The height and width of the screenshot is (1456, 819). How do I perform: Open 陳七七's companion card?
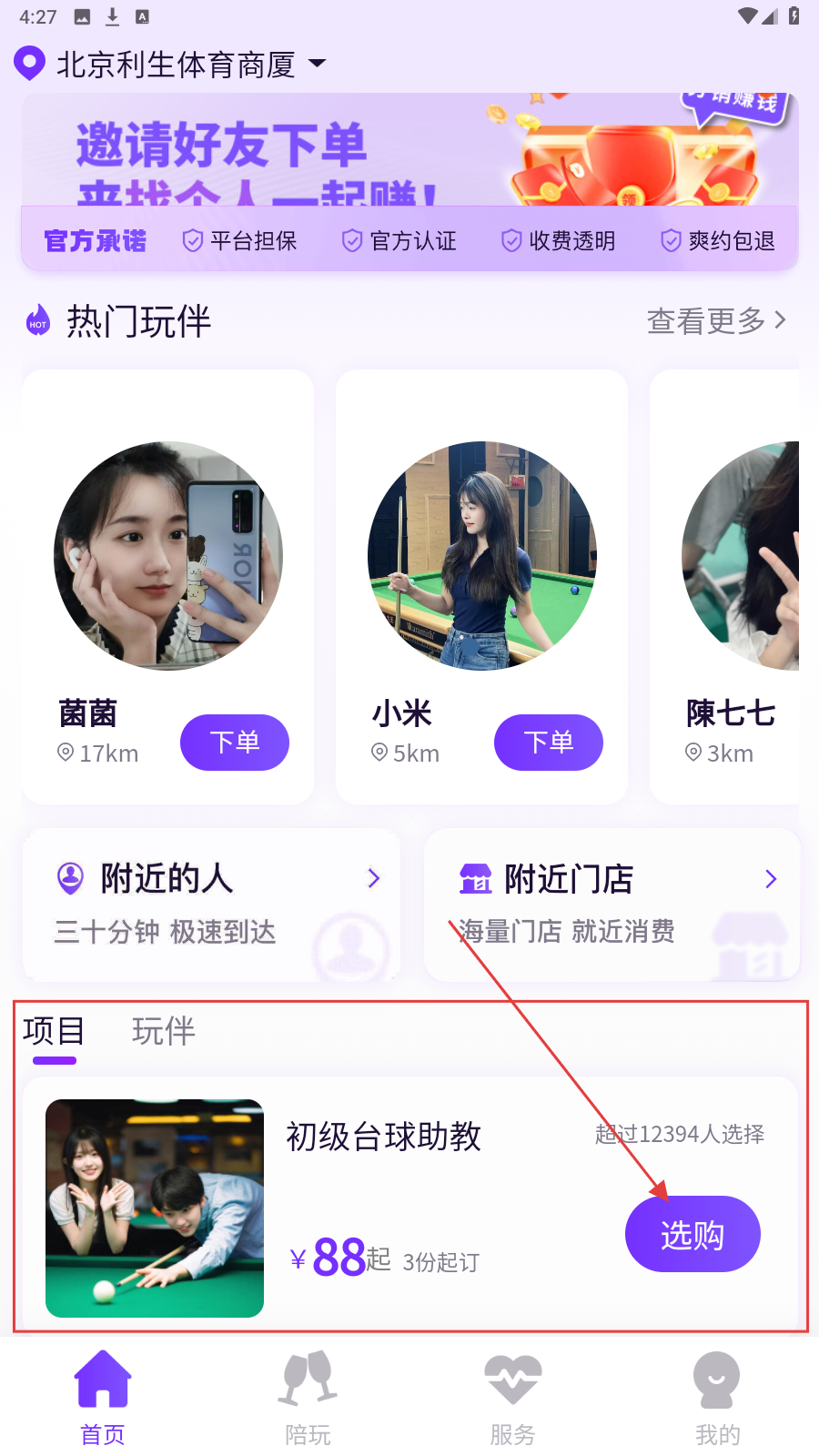point(728,582)
